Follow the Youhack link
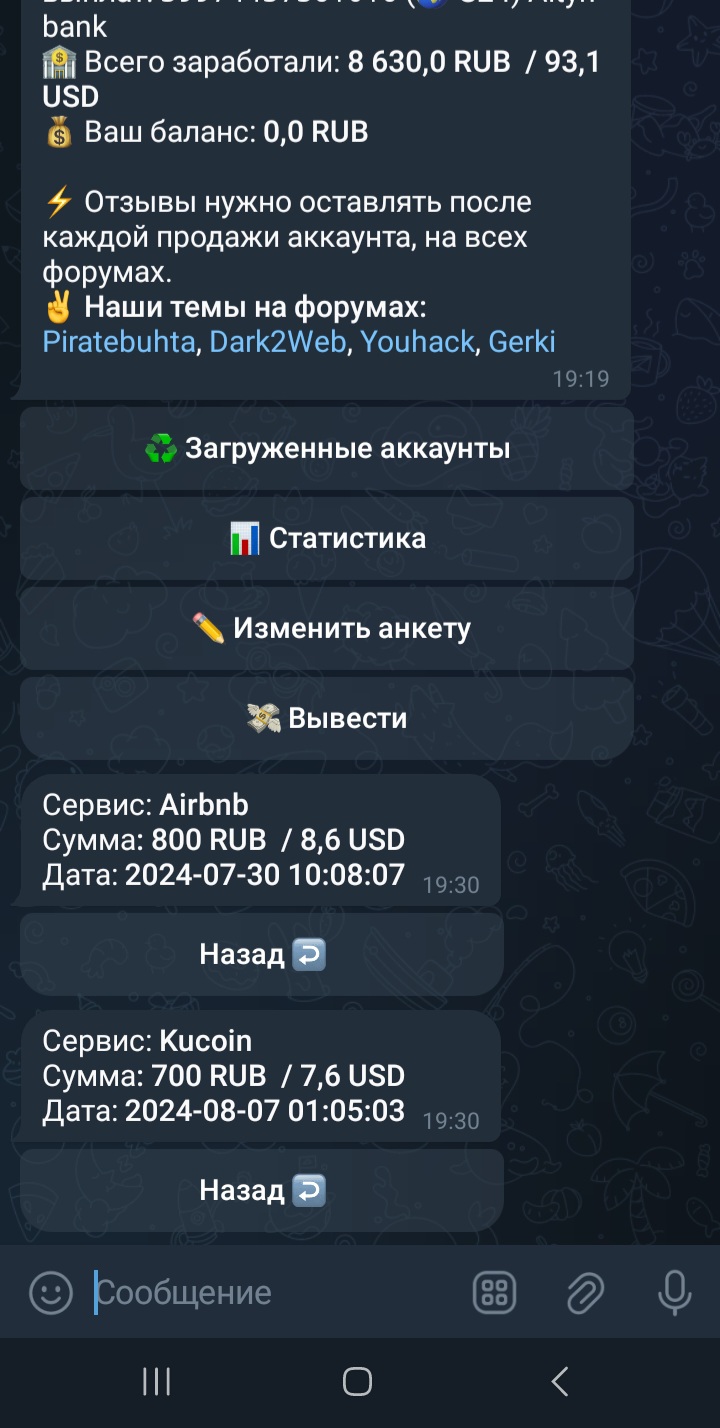Image resolution: width=720 pixels, height=1428 pixels. point(417,342)
